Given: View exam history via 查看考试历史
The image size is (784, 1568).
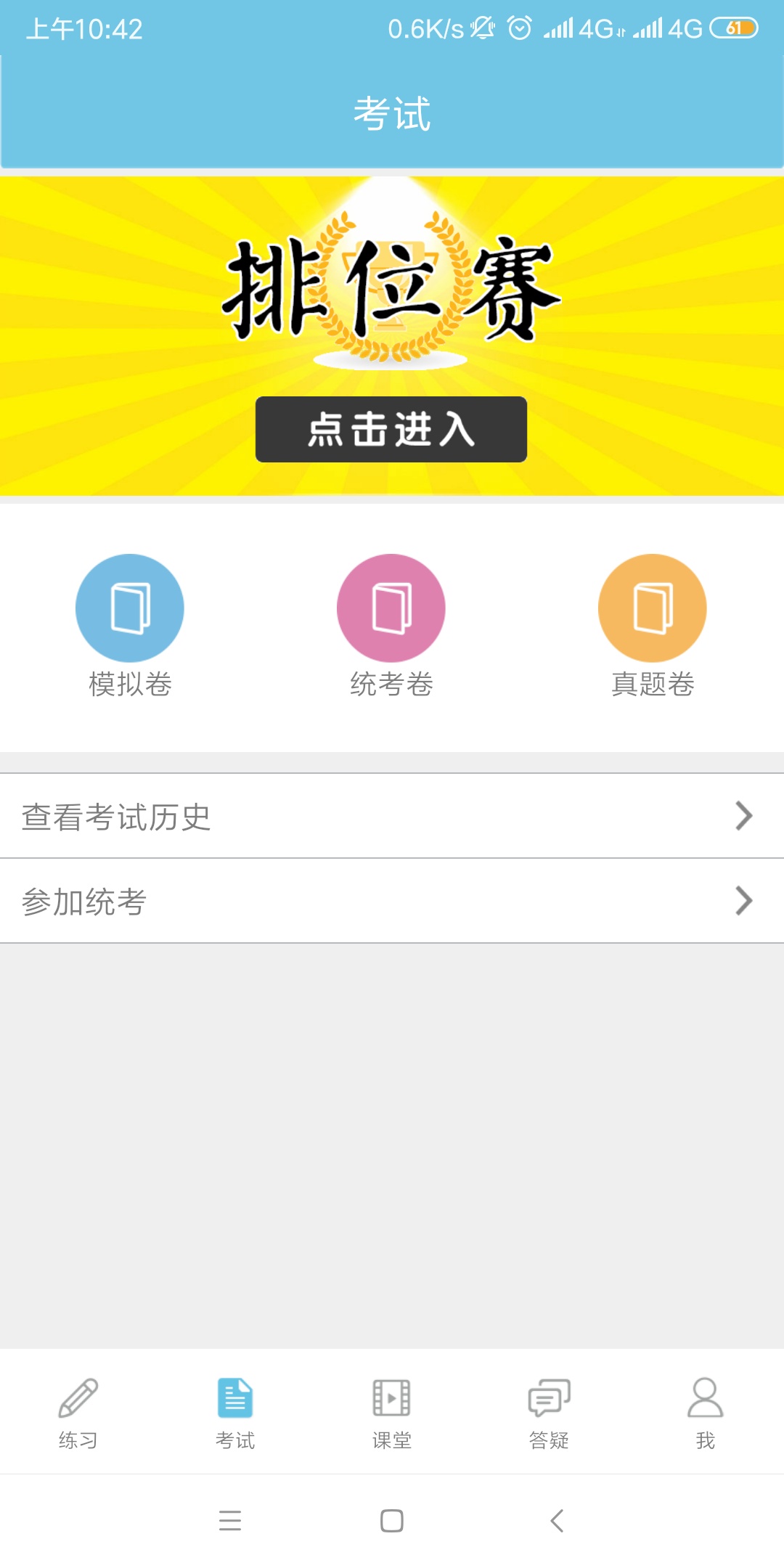Looking at the screenshot, I should point(392,816).
